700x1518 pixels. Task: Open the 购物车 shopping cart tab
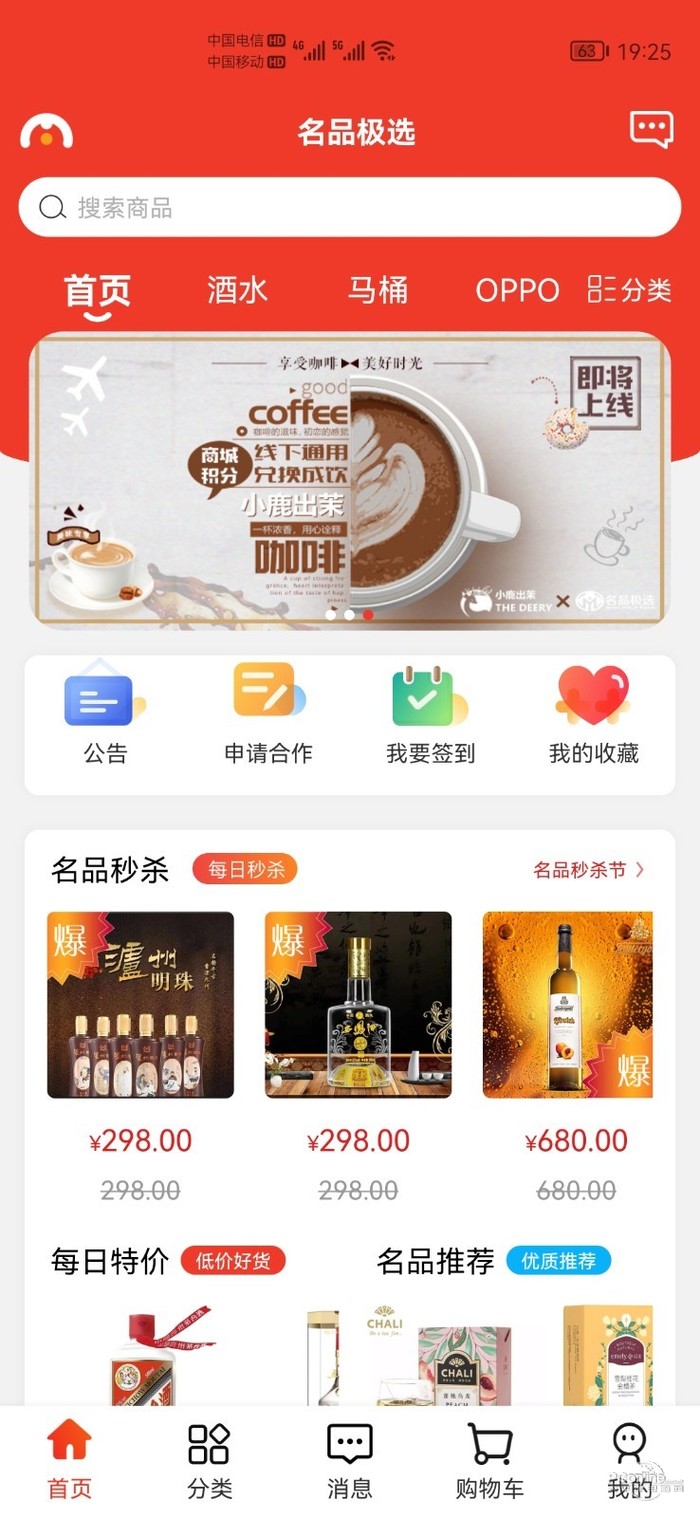(489, 1460)
